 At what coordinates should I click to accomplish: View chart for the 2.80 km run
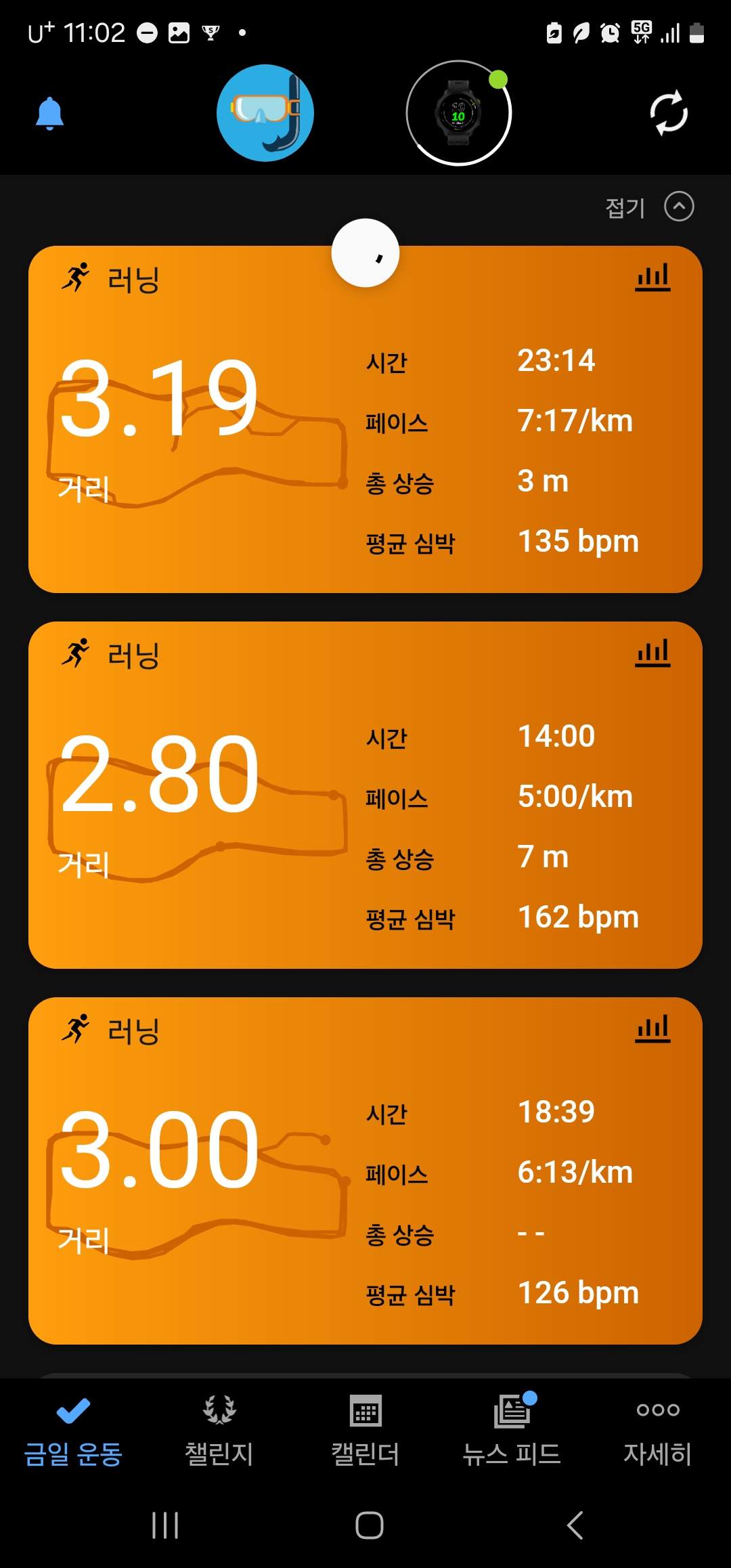point(652,653)
